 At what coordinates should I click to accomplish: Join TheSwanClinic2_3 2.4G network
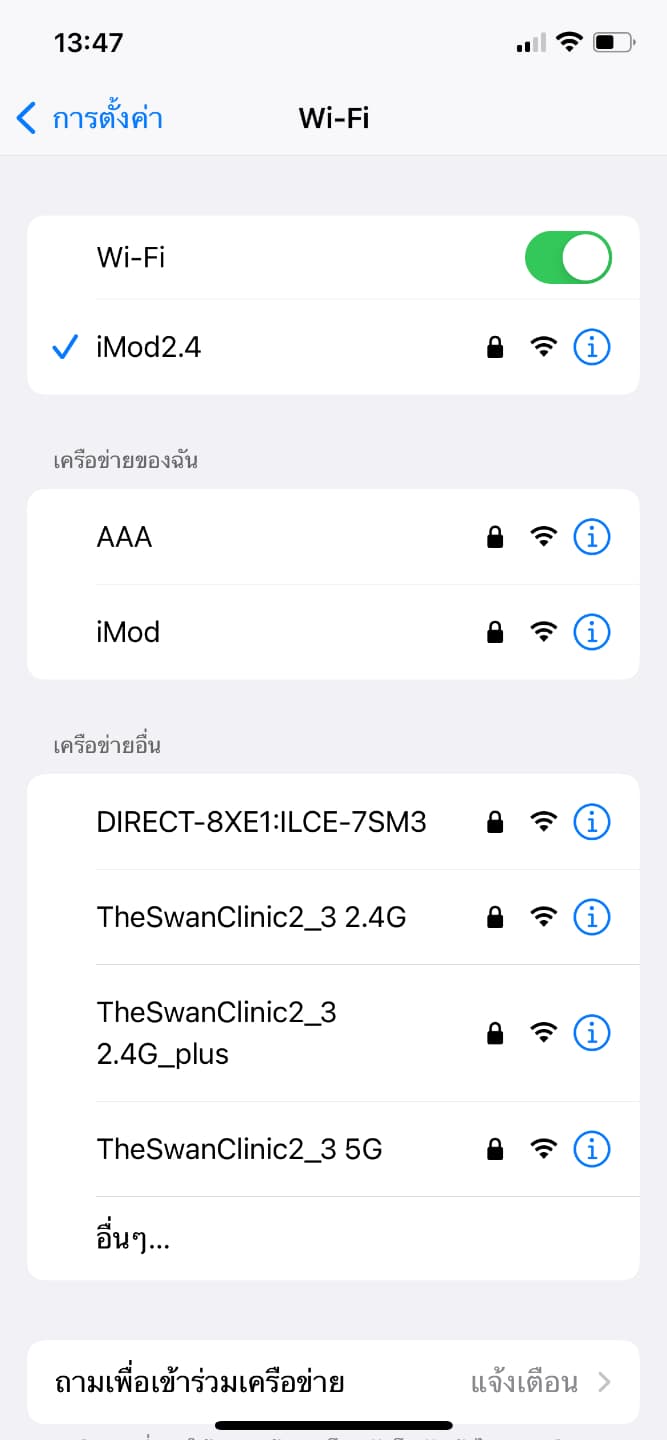251,917
